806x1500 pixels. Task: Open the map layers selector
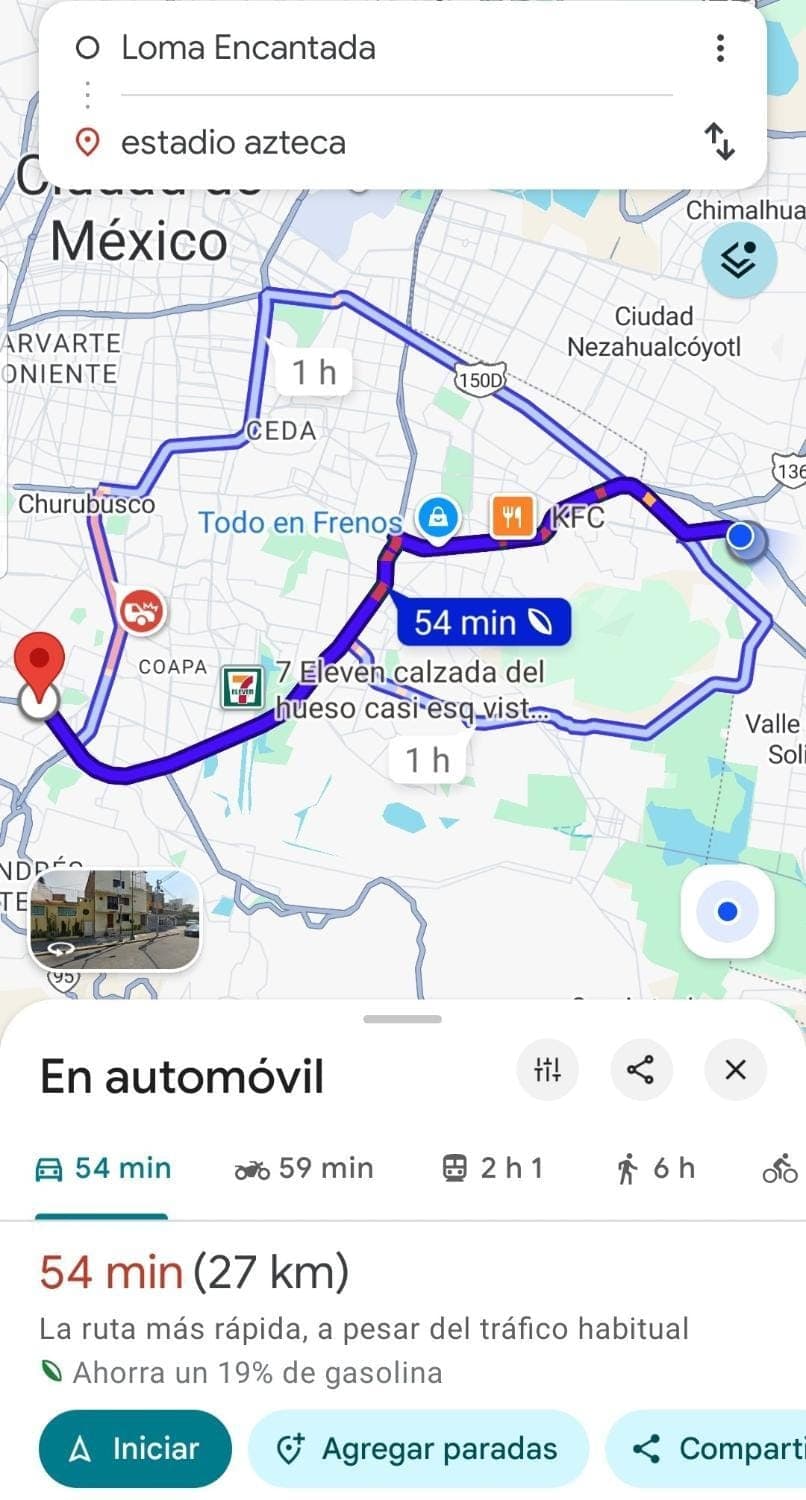tap(739, 260)
